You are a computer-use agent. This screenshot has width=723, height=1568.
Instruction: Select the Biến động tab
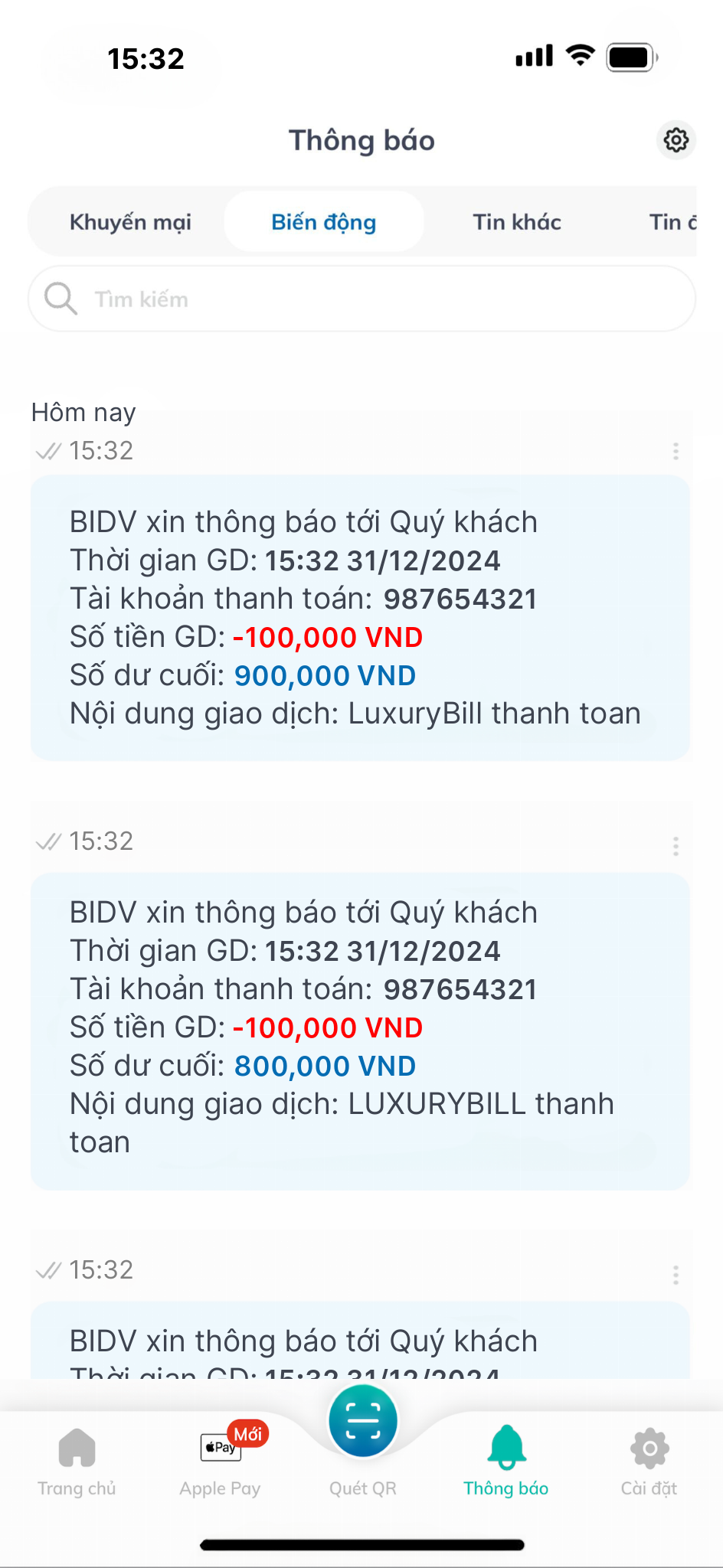pyautogui.click(x=323, y=222)
